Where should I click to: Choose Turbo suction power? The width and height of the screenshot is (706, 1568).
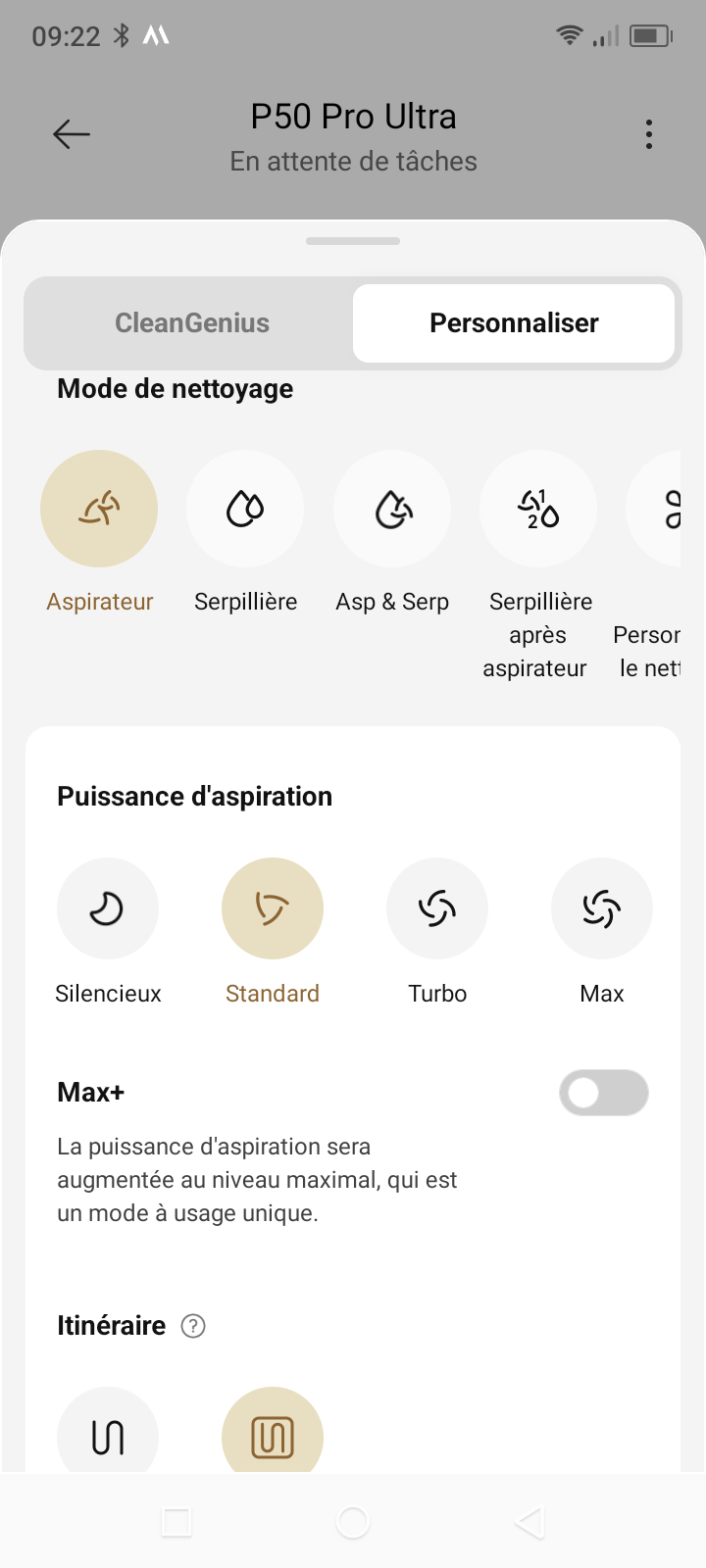437,908
